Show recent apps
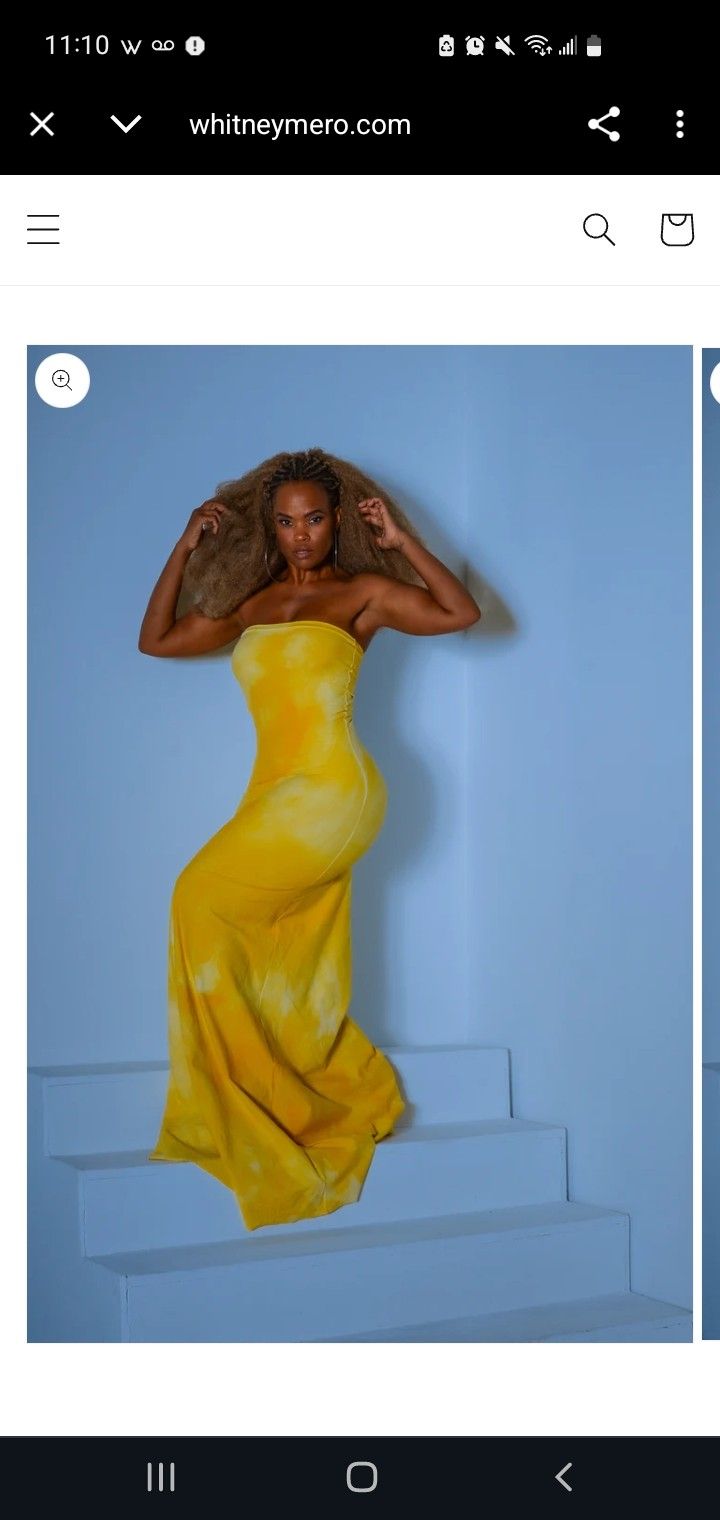 pyautogui.click(x=160, y=1477)
